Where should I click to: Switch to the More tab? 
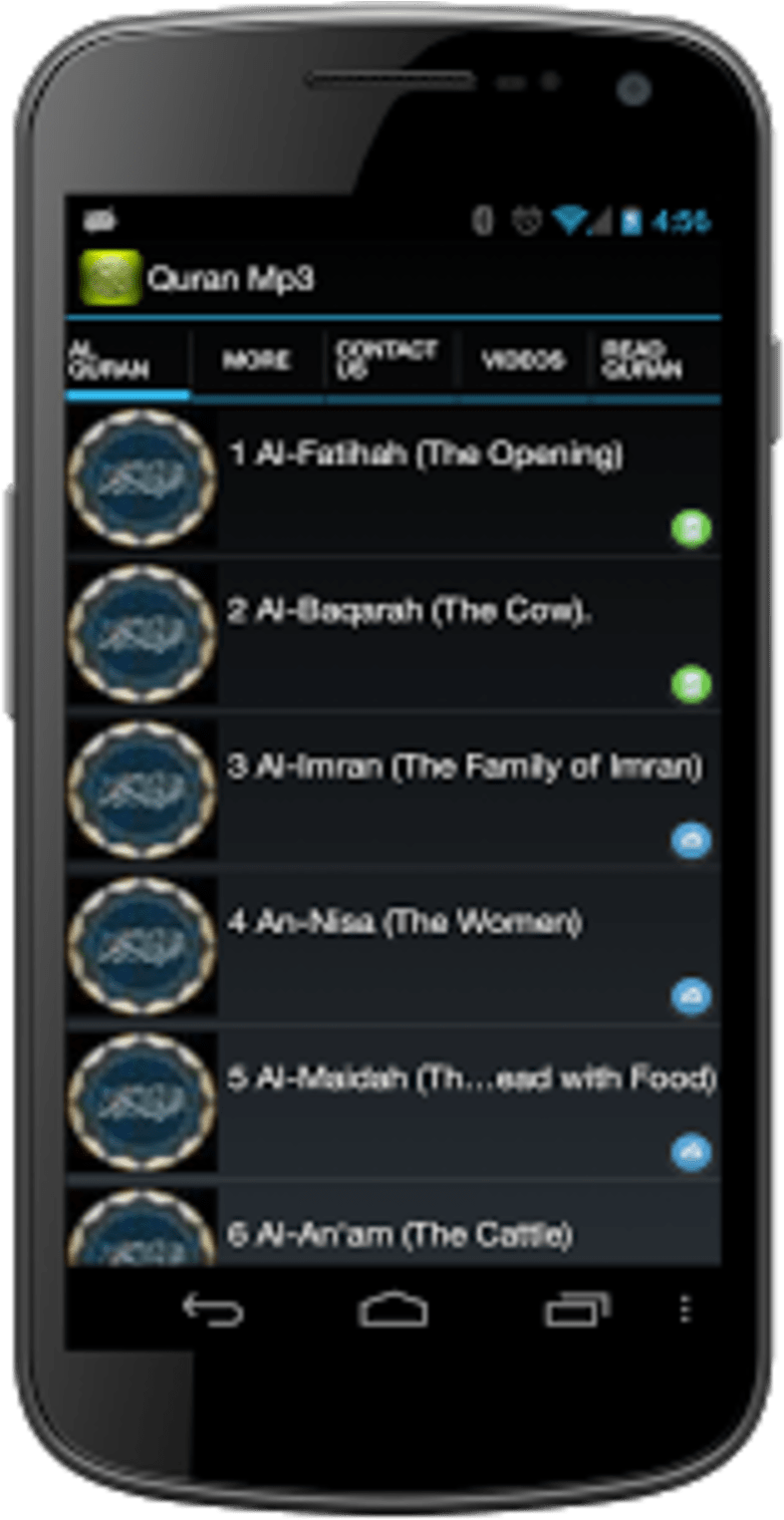(x=257, y=361)
